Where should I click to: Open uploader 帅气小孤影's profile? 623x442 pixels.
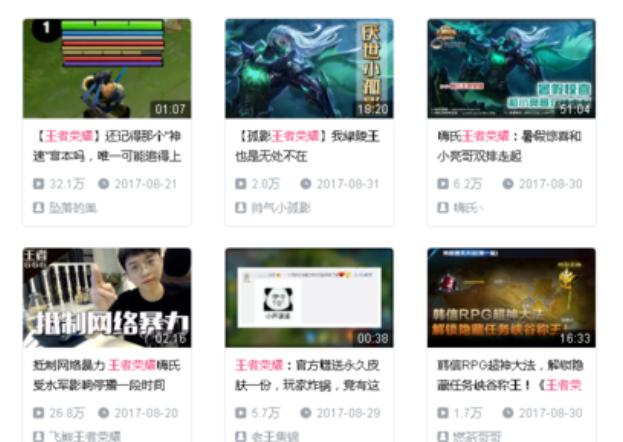click(280, 208)
